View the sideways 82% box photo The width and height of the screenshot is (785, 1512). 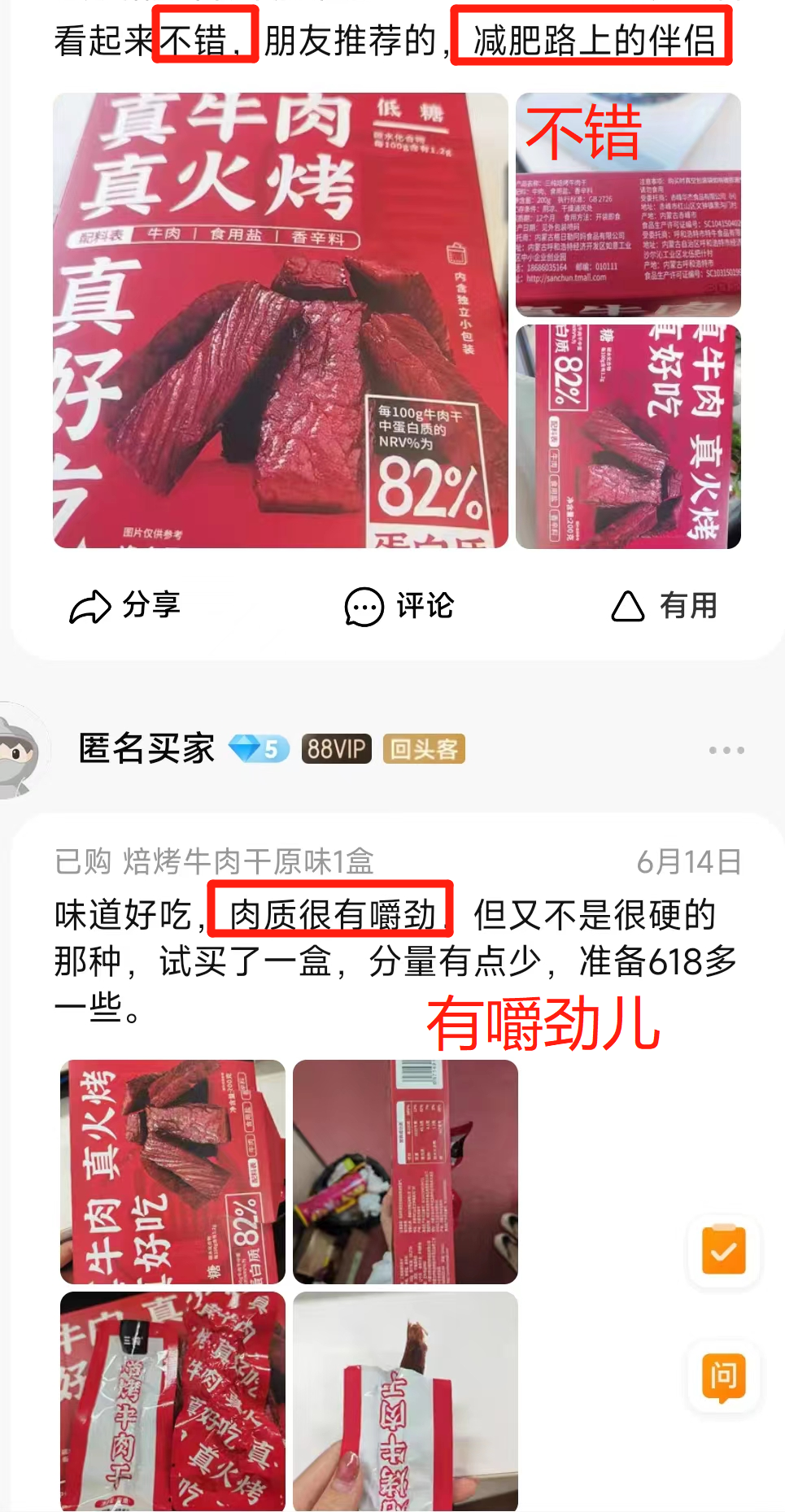(628, 437)
